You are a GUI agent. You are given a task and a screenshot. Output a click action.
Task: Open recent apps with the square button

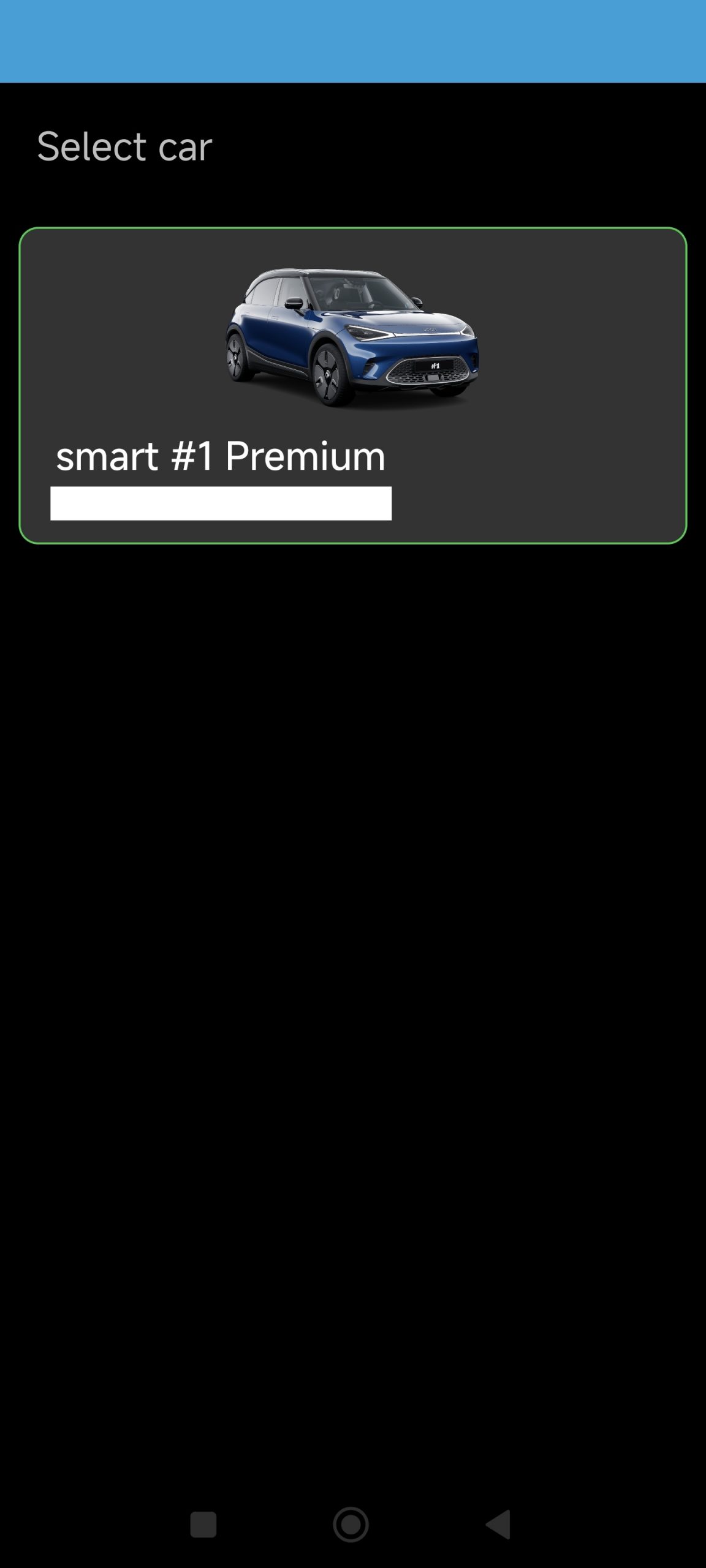click(x=203, y=1524)
